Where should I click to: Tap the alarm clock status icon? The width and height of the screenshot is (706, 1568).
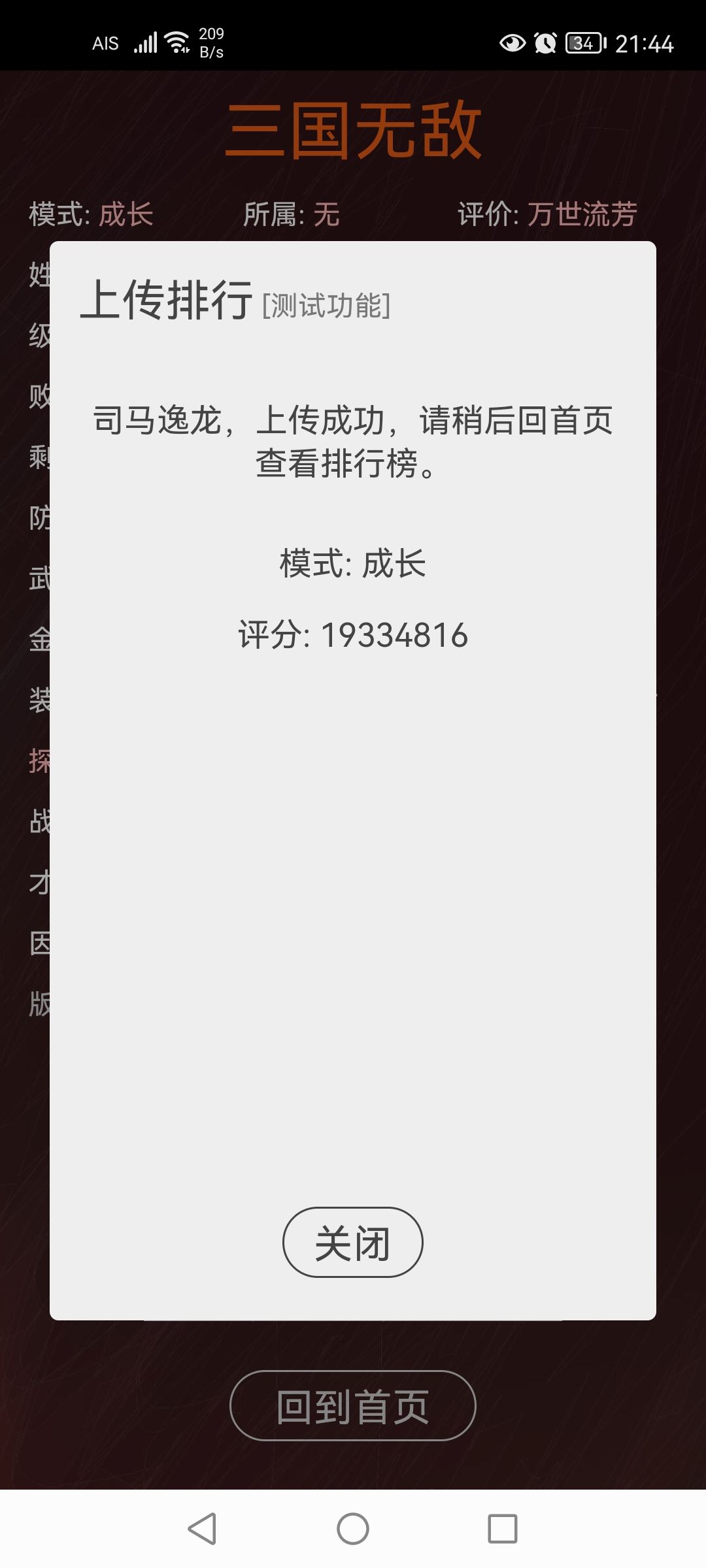click(x=544, y=43)
